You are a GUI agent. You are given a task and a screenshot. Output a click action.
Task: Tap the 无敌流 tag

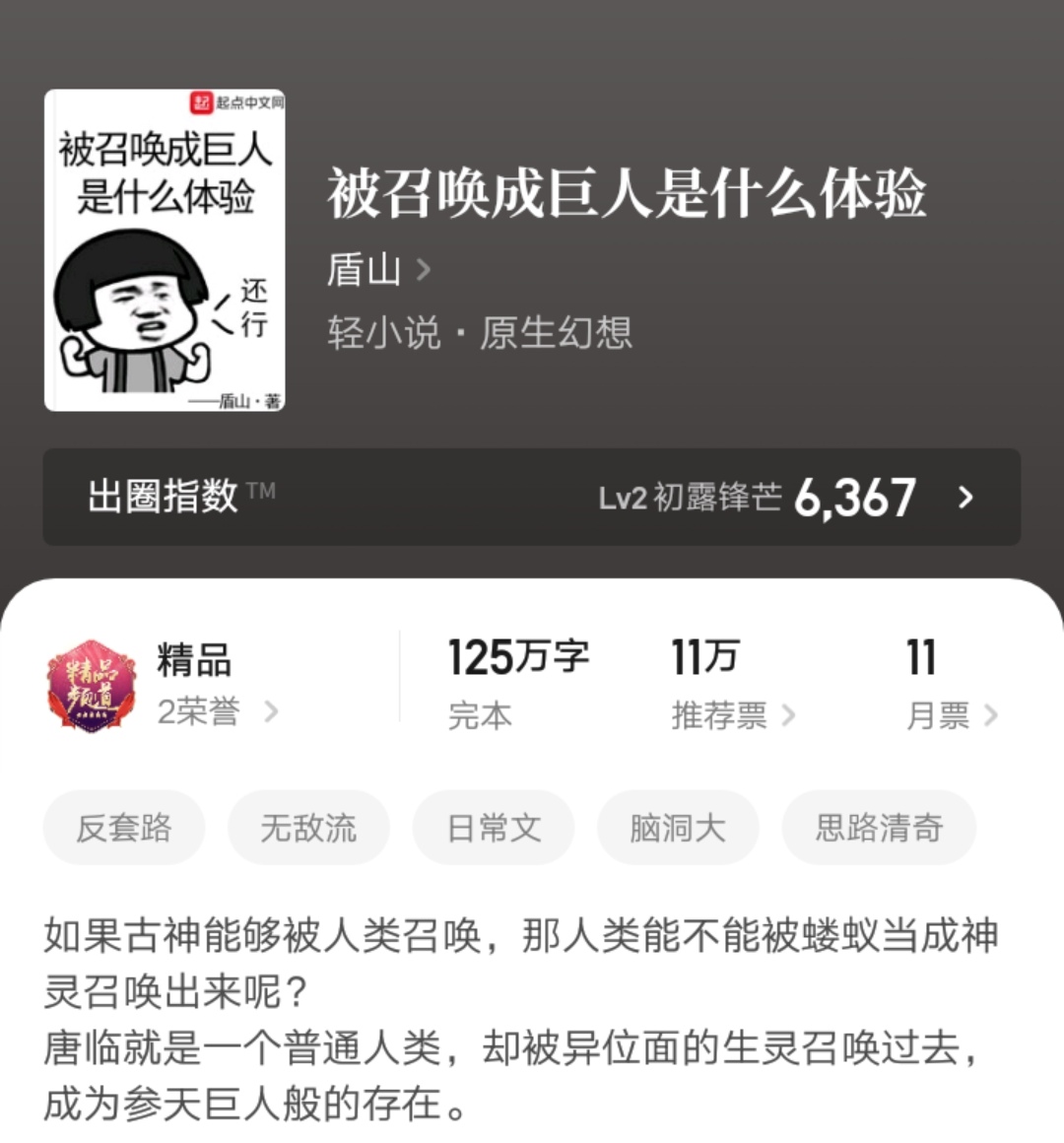click(308, 829)
